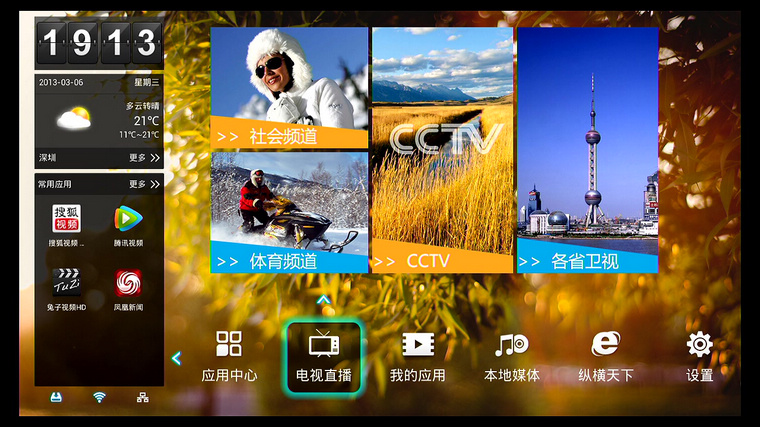
Task: Switch to 我的应用 my apps
Action: 417,357
